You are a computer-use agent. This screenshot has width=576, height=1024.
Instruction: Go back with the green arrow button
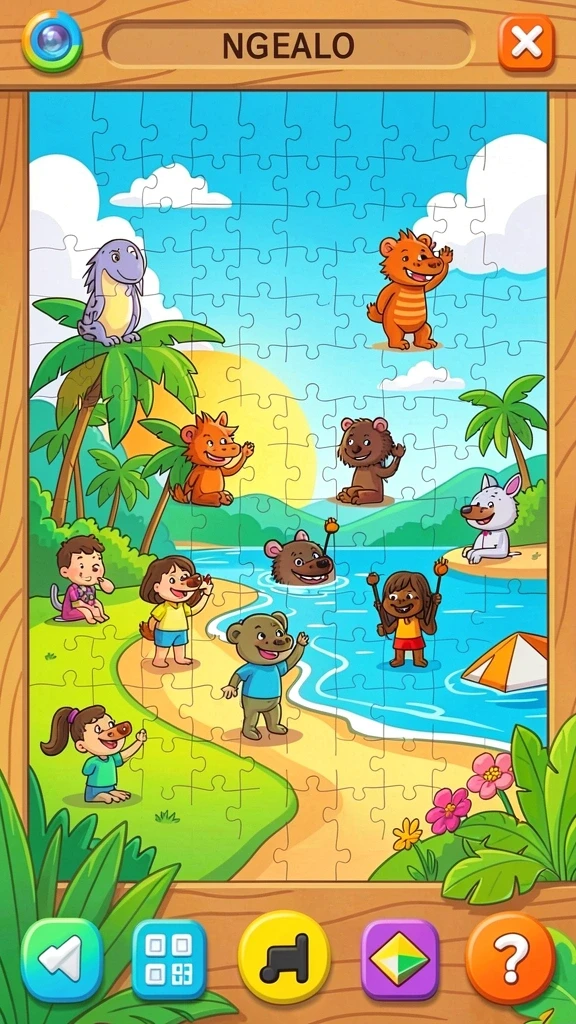[62, 959]
